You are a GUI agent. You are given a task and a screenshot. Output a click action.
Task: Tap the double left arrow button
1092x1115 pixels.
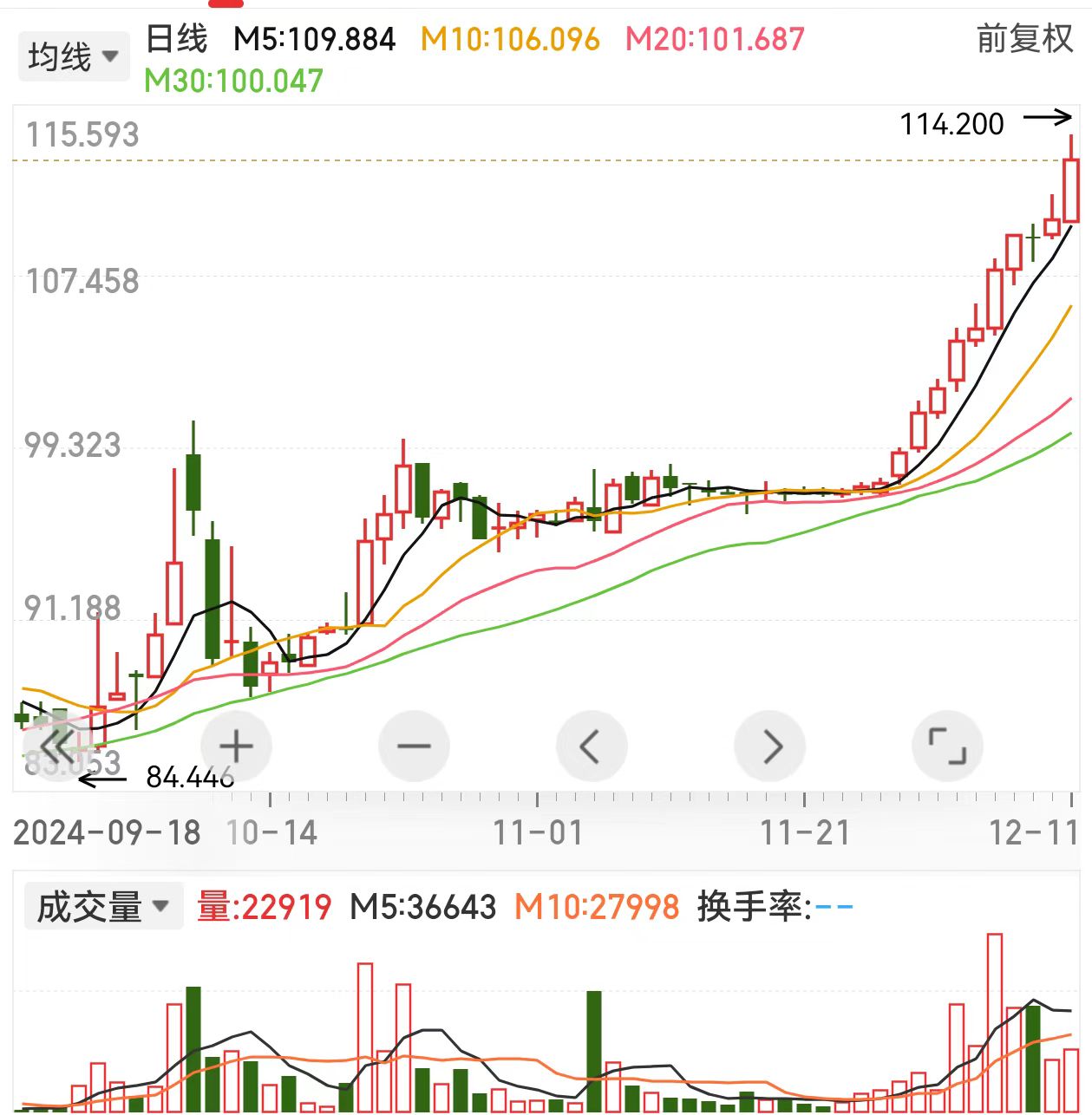[x=57, y=745]
